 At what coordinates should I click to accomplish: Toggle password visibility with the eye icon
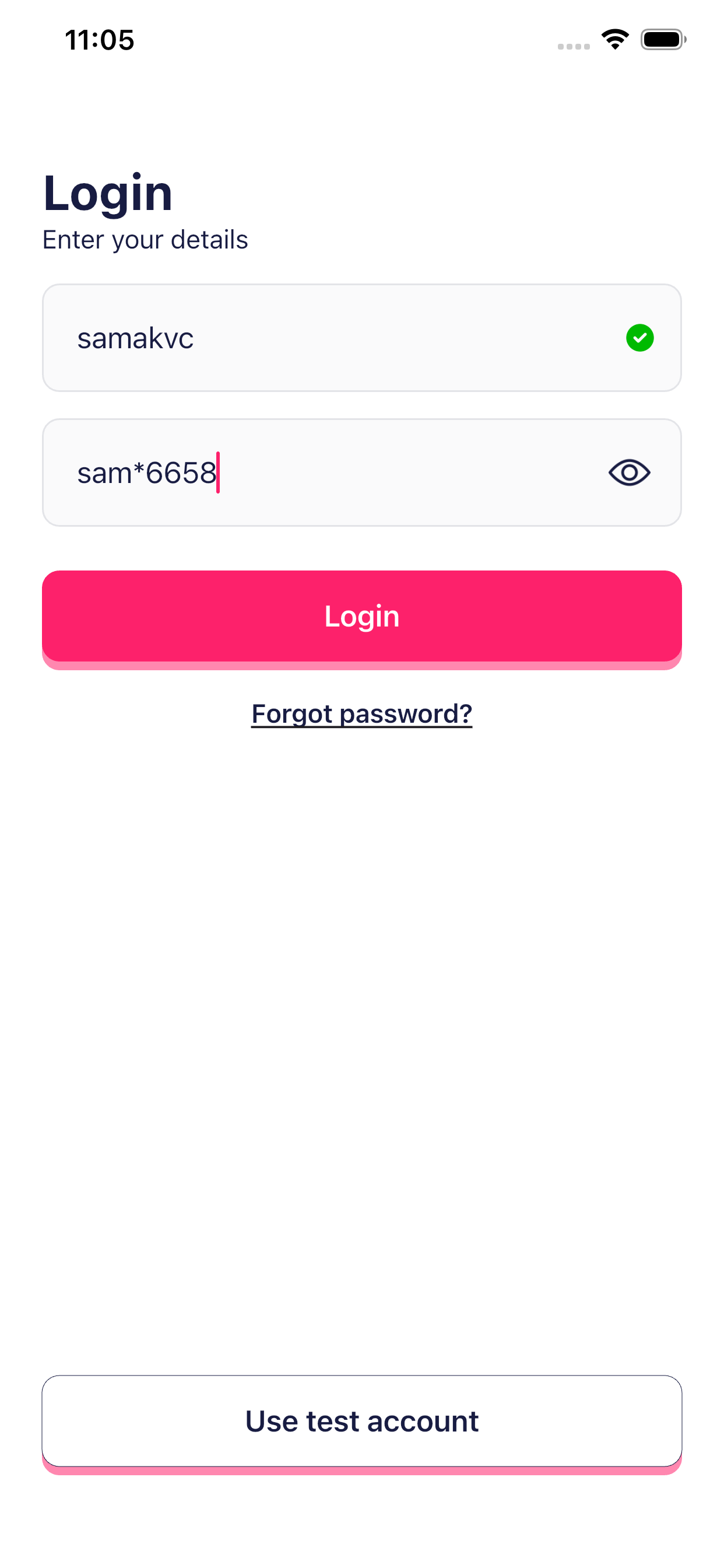[x=629, y=473]
